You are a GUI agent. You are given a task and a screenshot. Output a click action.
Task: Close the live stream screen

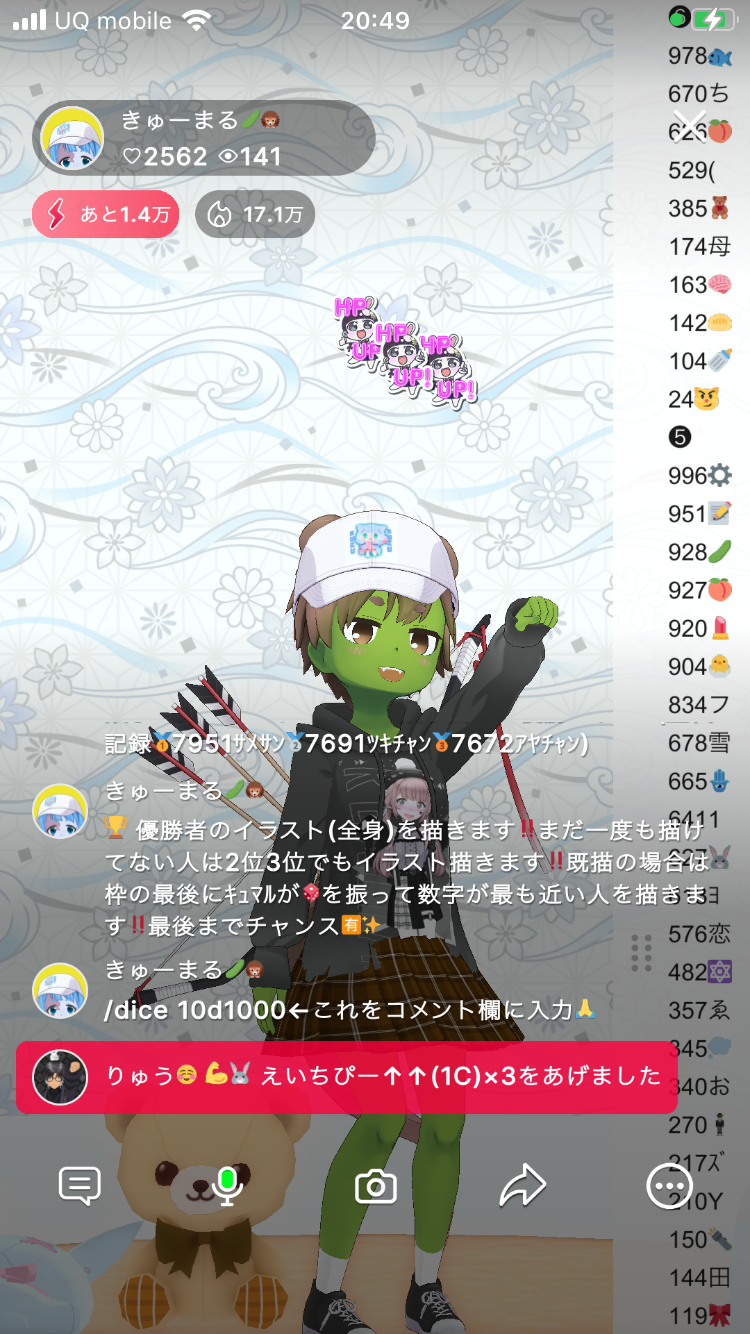(692, 127)
